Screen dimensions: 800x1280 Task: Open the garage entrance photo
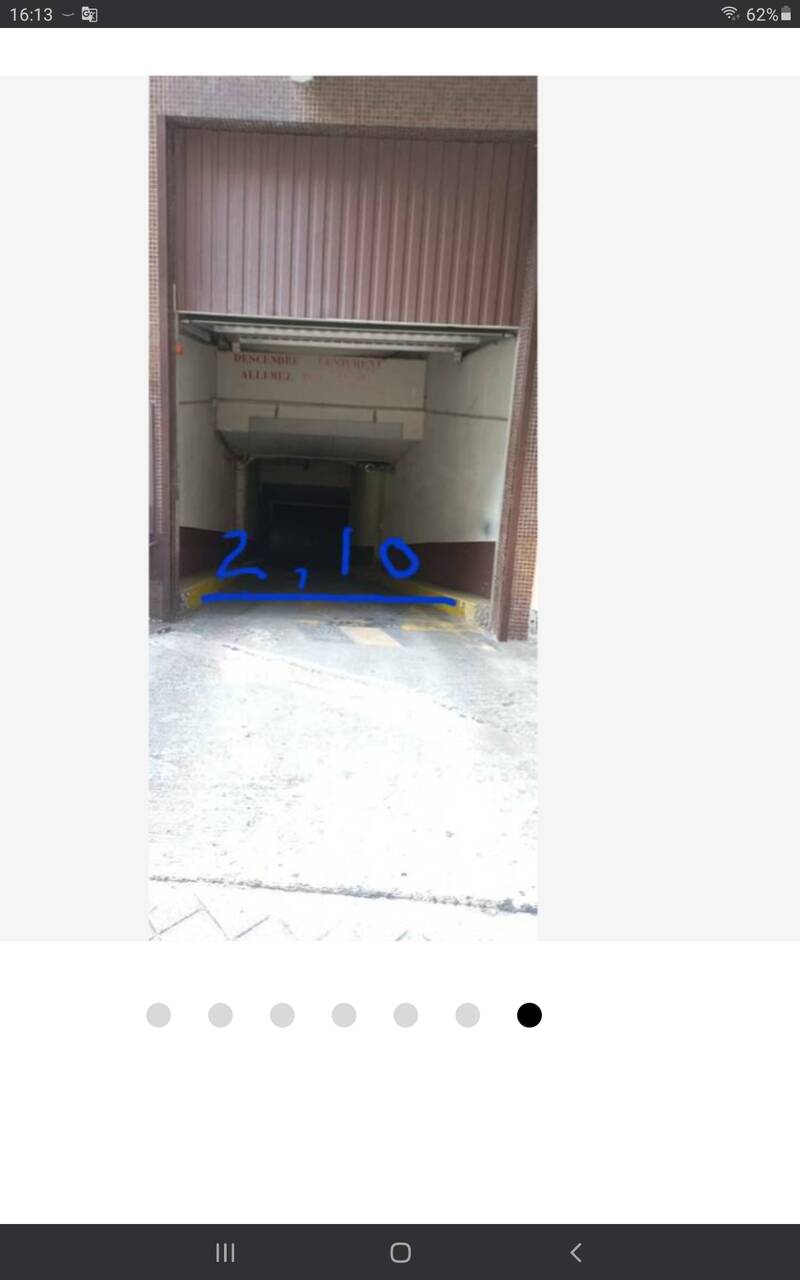[x=343, y=508]
